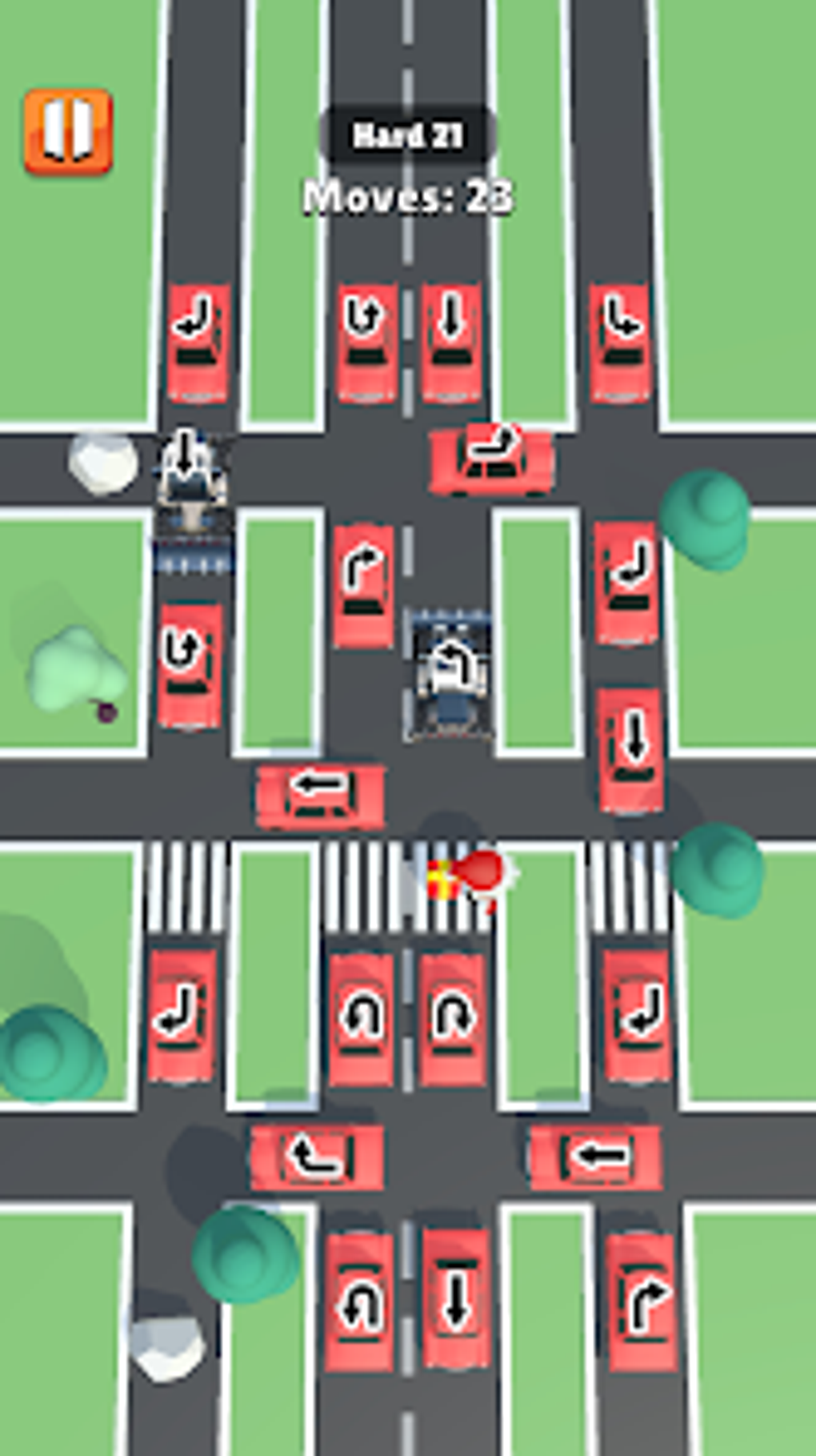
Task: Tap the pause button in top-left corner
Action: tap(67, 131)
